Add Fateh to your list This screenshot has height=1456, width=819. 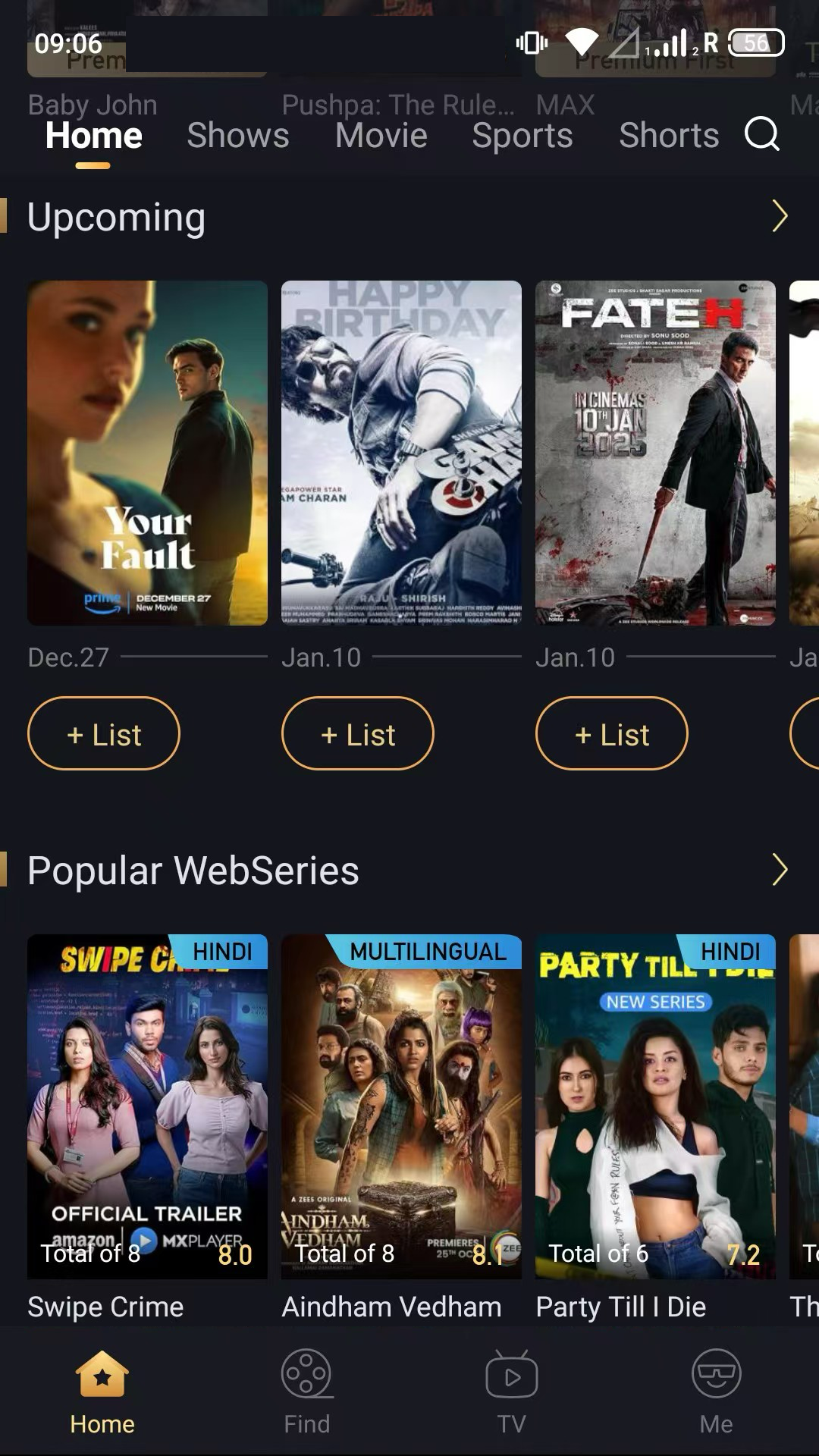pos(611,733)
